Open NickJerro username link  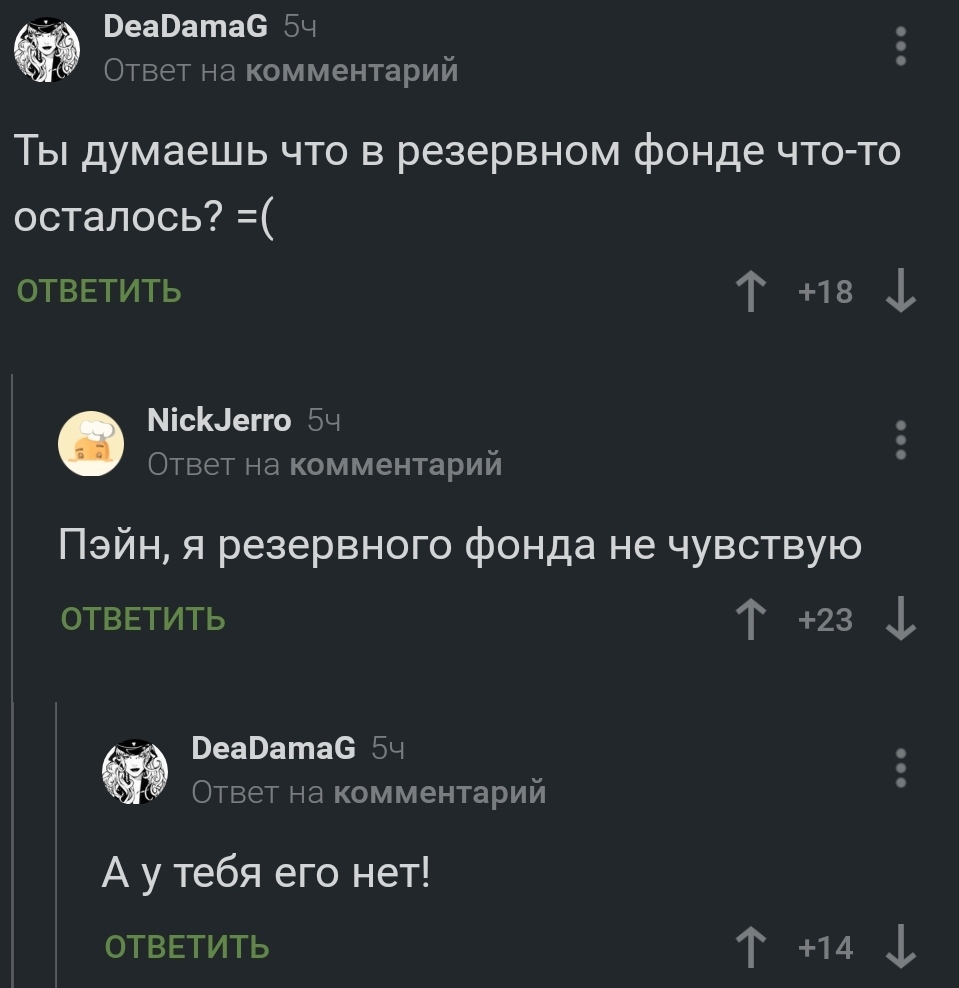pos(219,421)
